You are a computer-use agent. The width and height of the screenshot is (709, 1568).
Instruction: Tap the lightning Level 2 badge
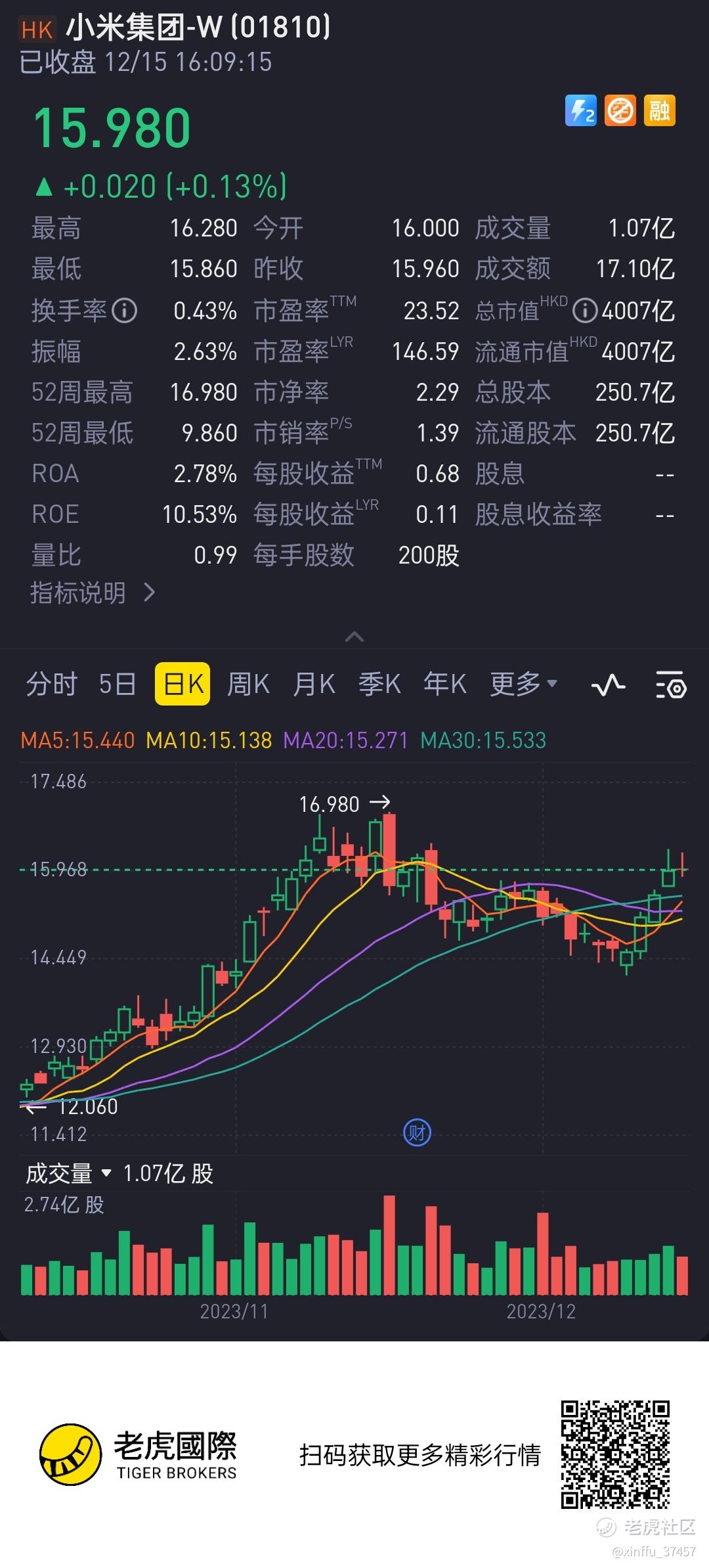point(581,110)
